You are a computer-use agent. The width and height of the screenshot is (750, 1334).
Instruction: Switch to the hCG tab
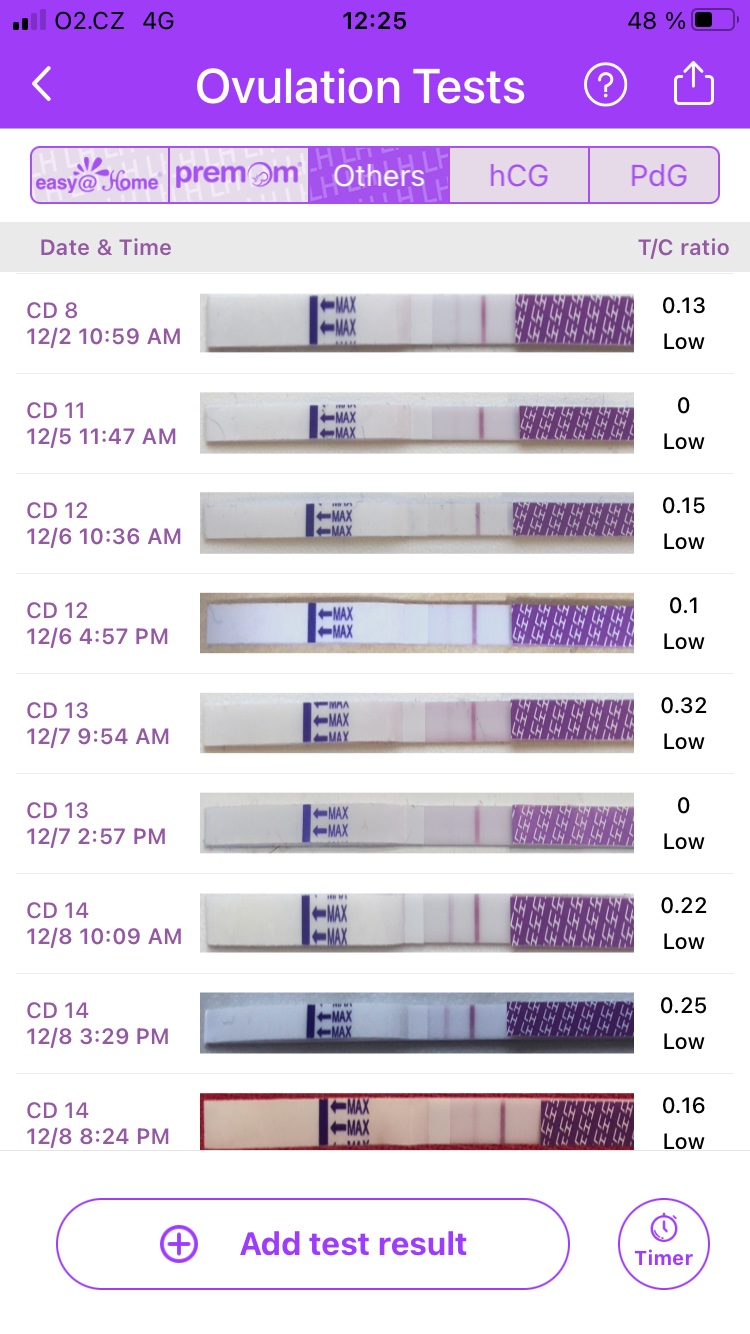pyautogui.click(x=519, y=176)
